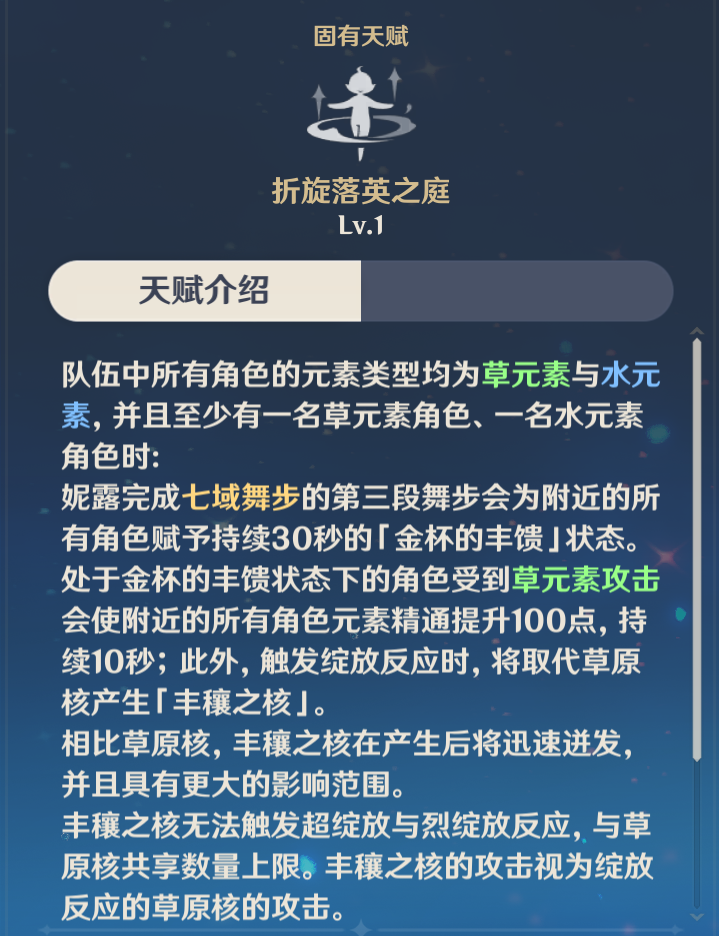Select the 天赋介绍 tab
The height and width of the screenshot is (936, 719).
coord(205,292)
